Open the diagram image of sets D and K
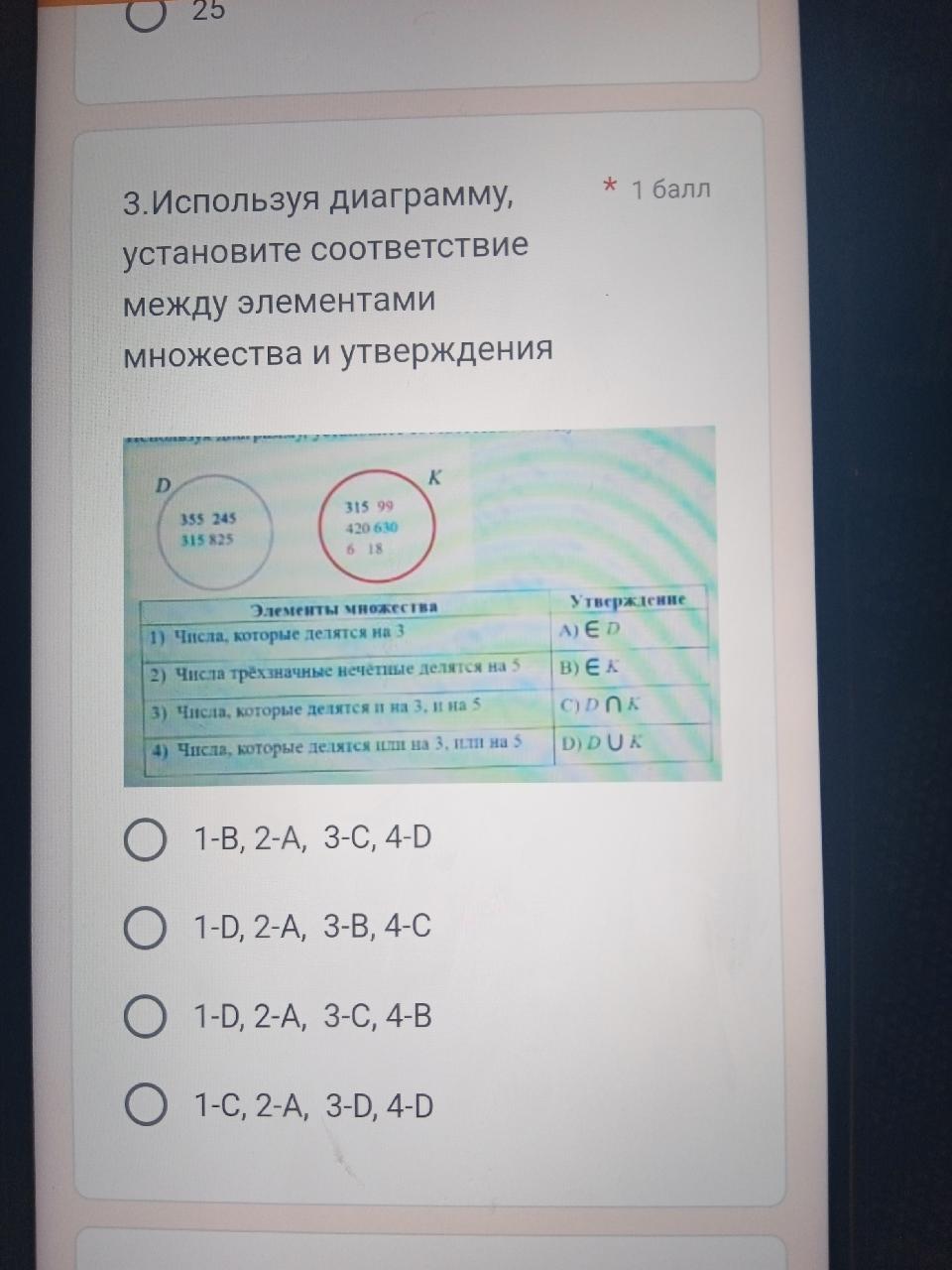This screenshot has width=952, height=1270. tap(418, 605)
